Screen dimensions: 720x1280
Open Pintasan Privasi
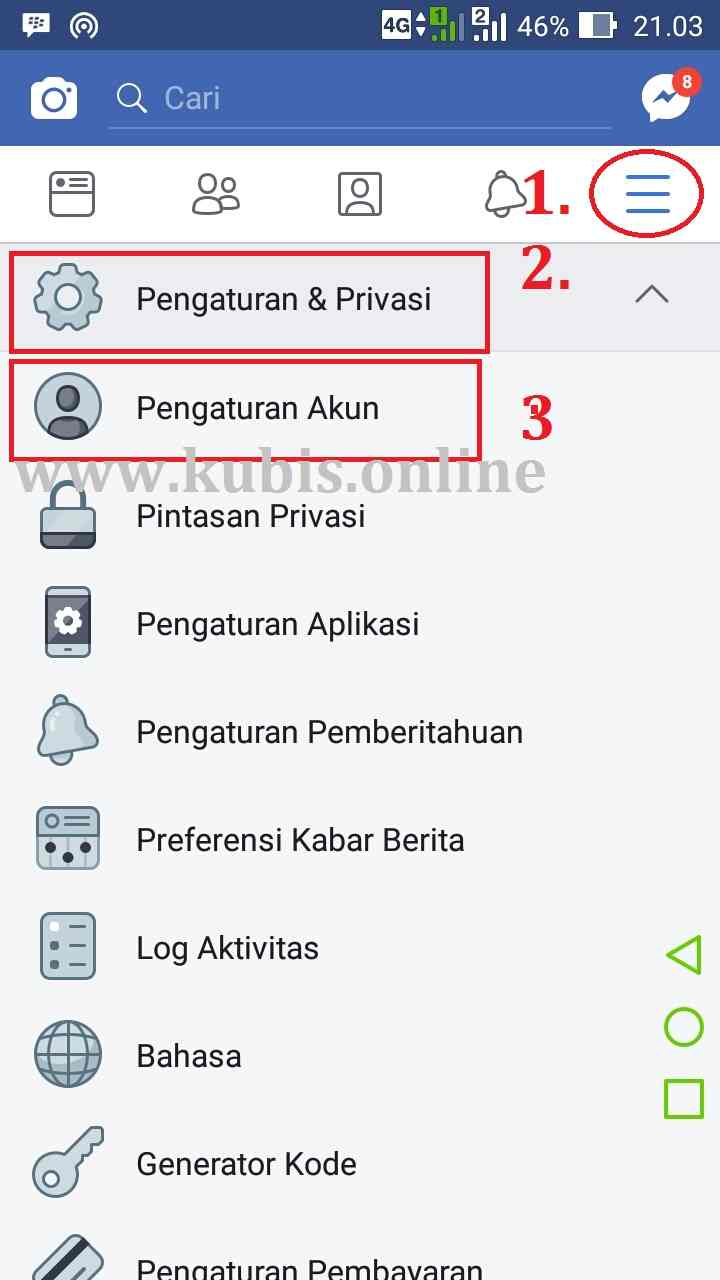click(250, 516)
